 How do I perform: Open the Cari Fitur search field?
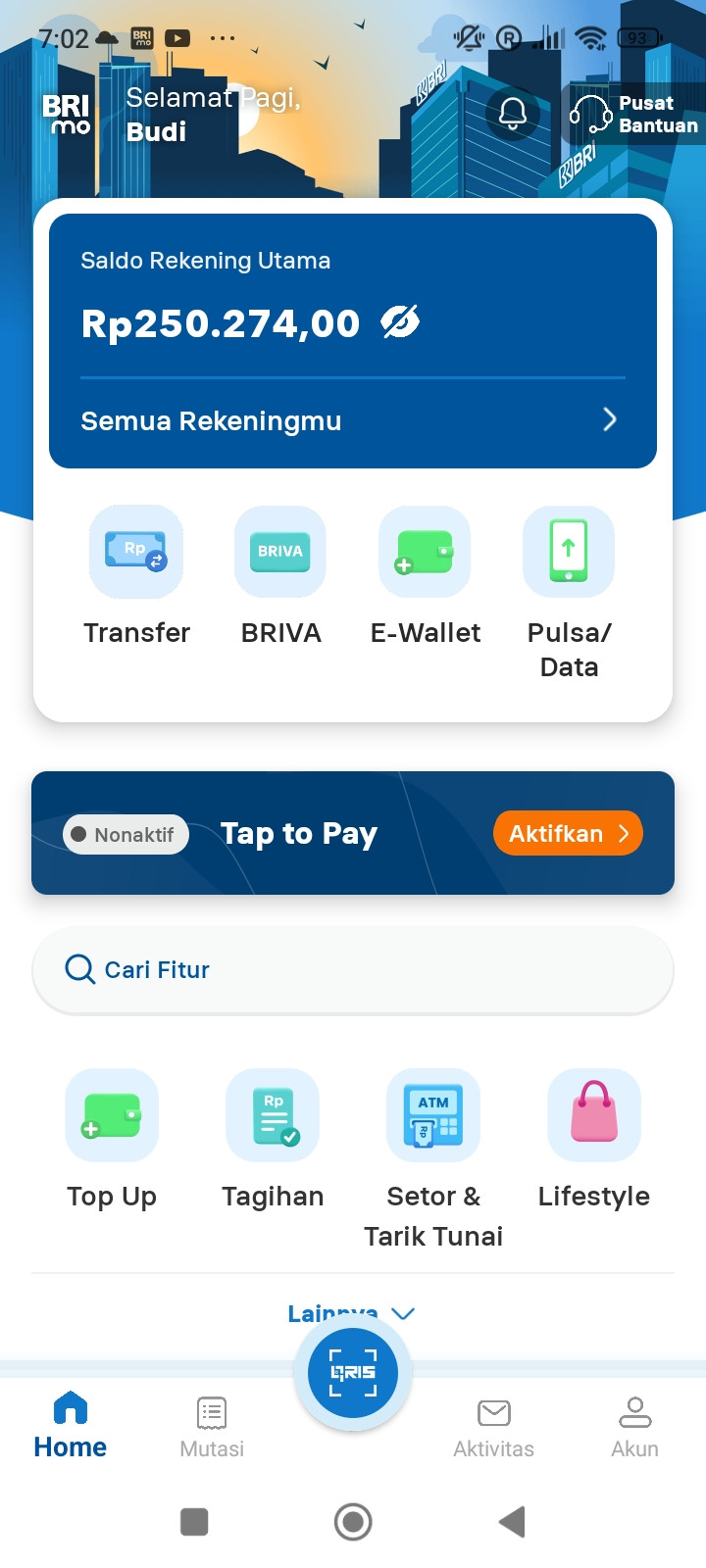353,969
